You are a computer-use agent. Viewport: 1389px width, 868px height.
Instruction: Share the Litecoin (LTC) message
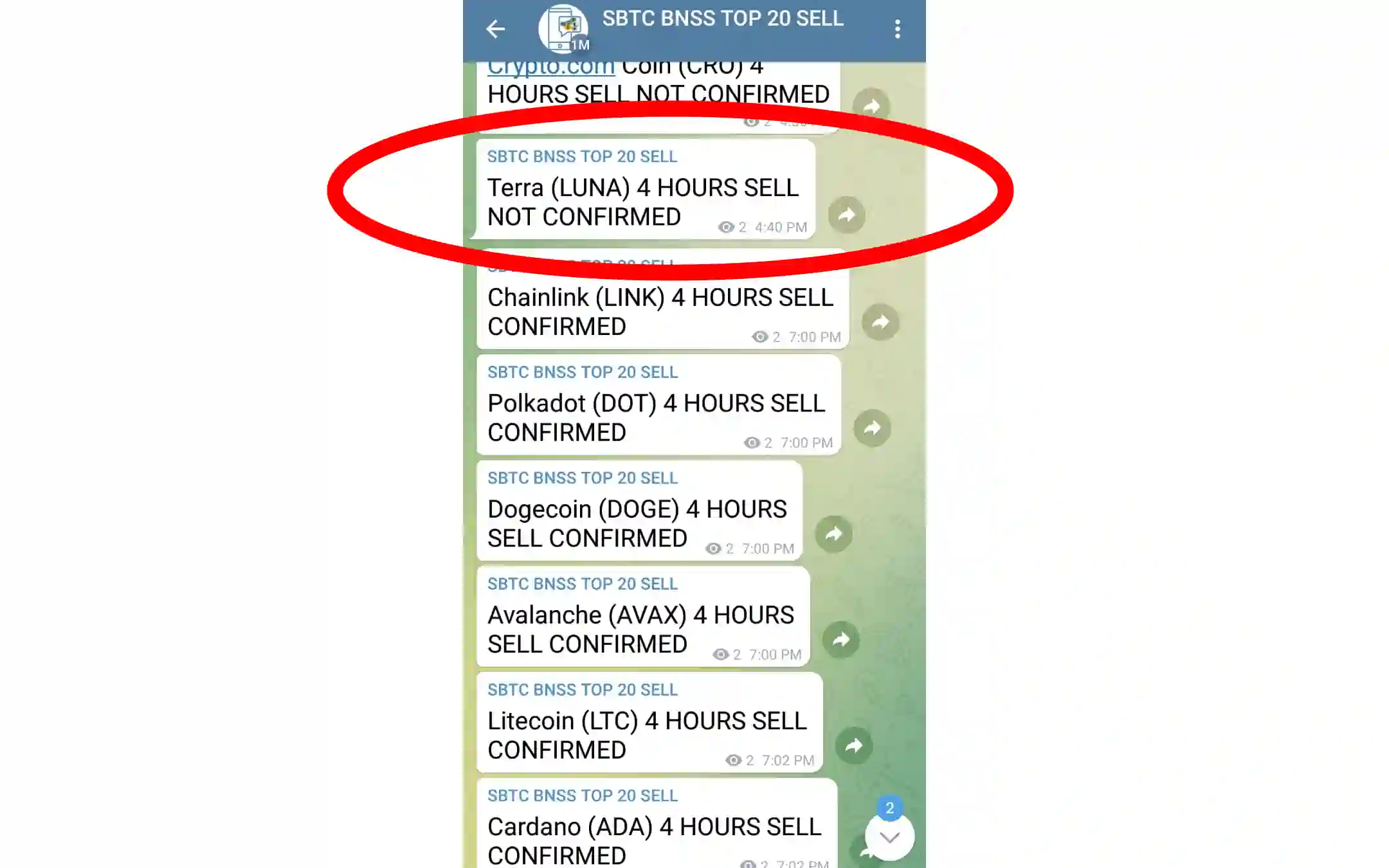point(853,746)
